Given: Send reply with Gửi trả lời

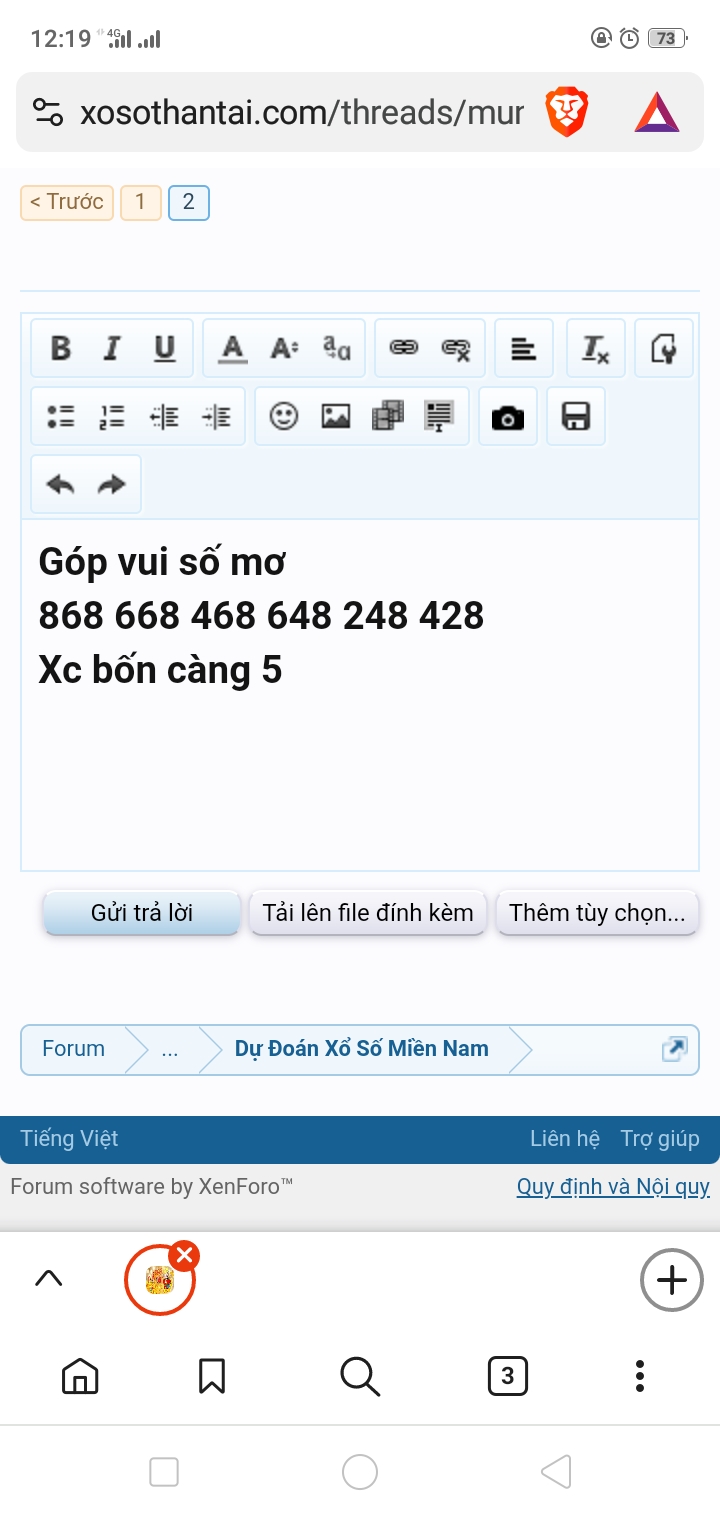Looking at the screenshot, I should [141, 912].
